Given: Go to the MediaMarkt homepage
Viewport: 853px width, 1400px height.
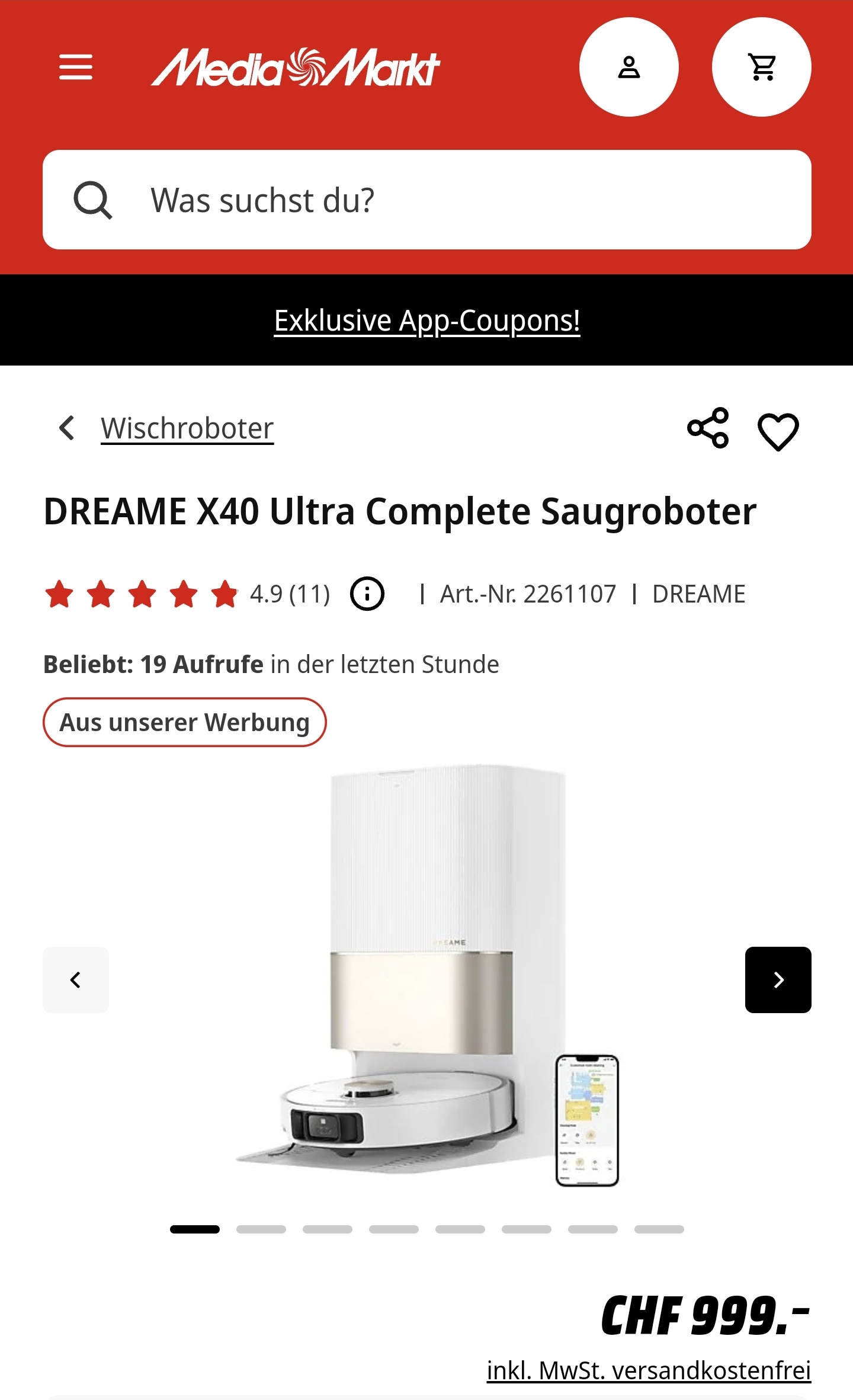Looking at the screenshot, I should [x=295, y=68].
